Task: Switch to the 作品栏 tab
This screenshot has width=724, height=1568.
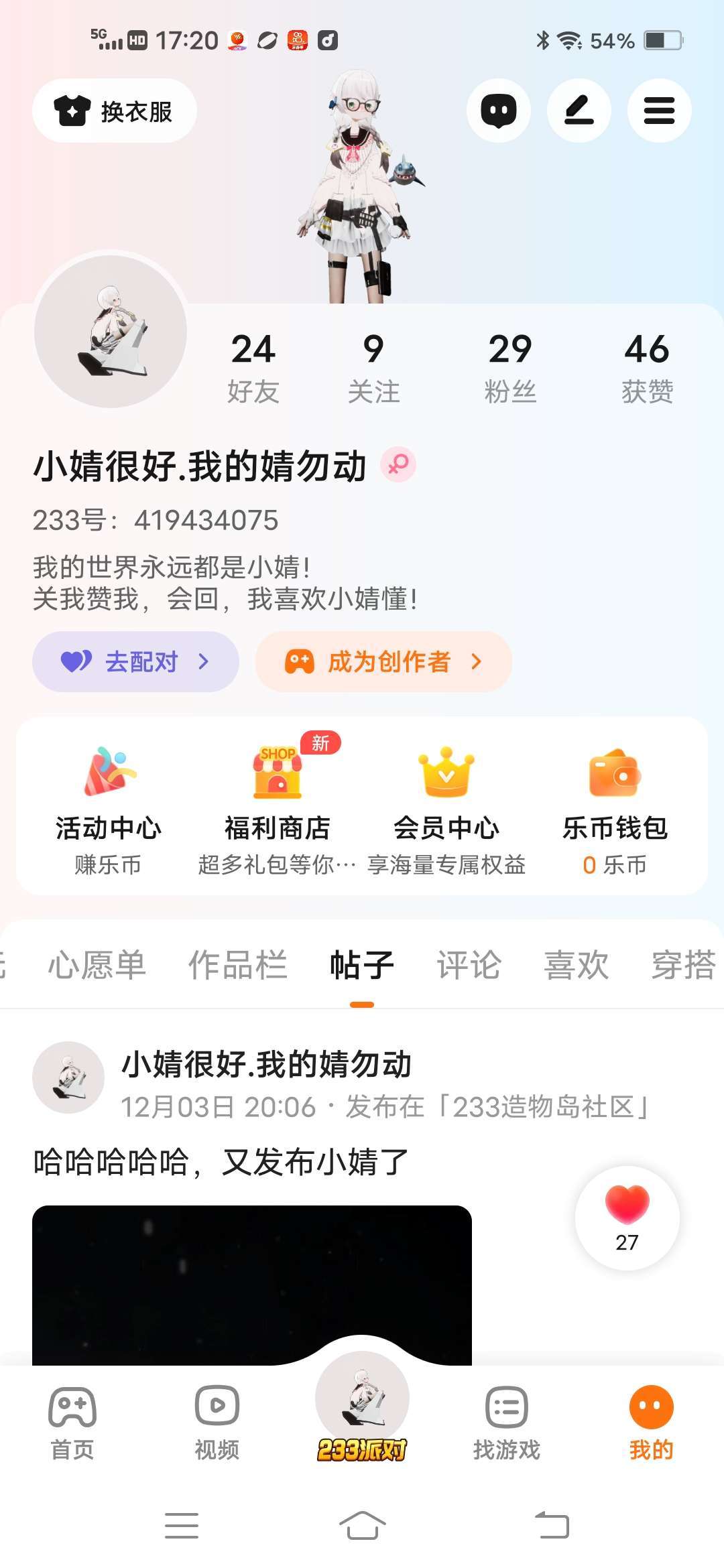Action: coord(237,965)
